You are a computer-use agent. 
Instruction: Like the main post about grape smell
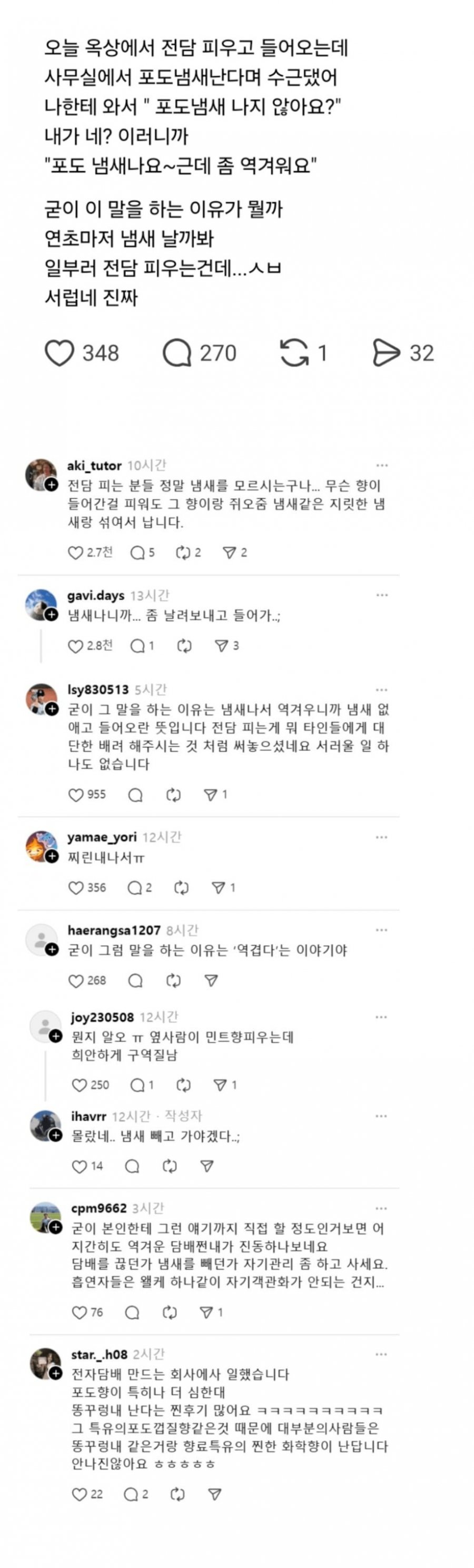coord(60,353)
